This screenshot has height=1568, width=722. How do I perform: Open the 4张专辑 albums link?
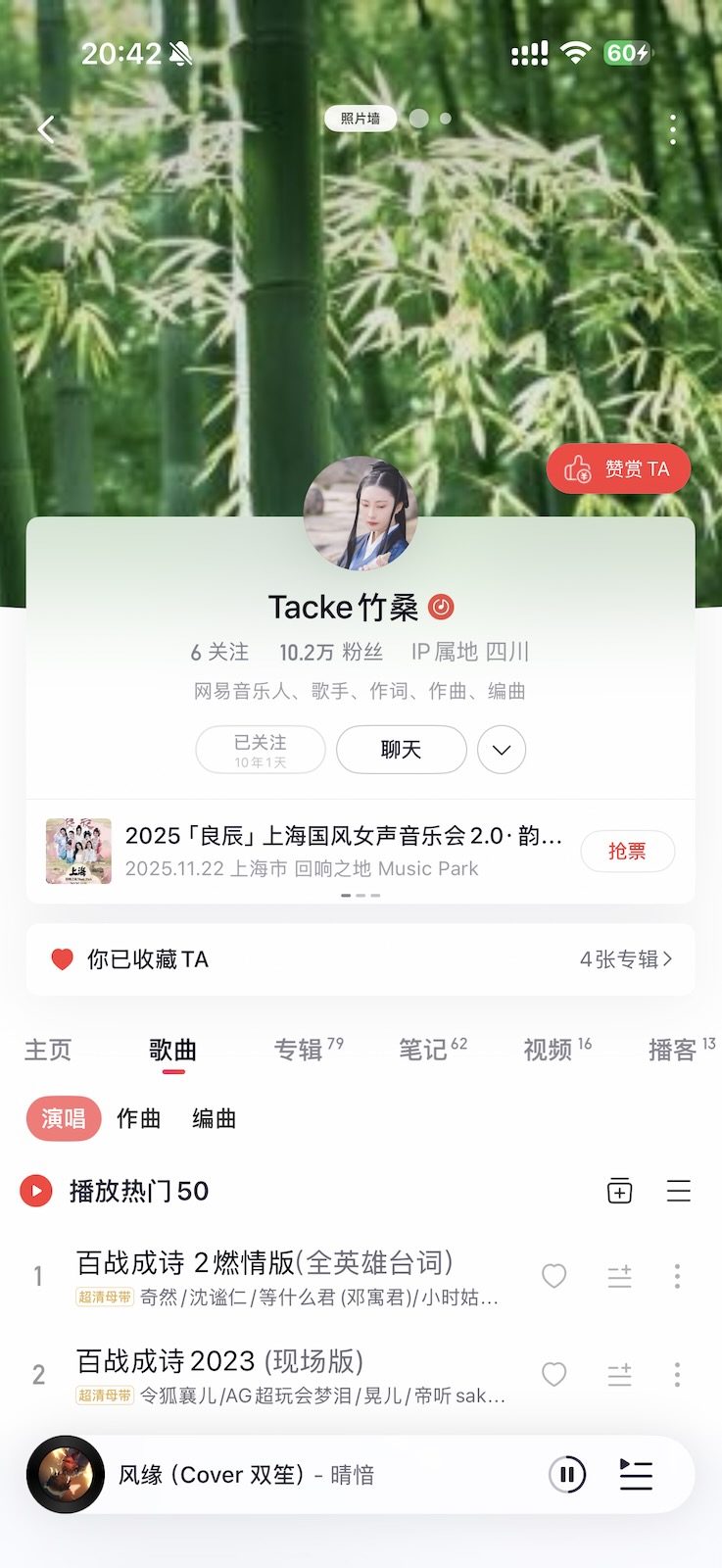[625, 959]
